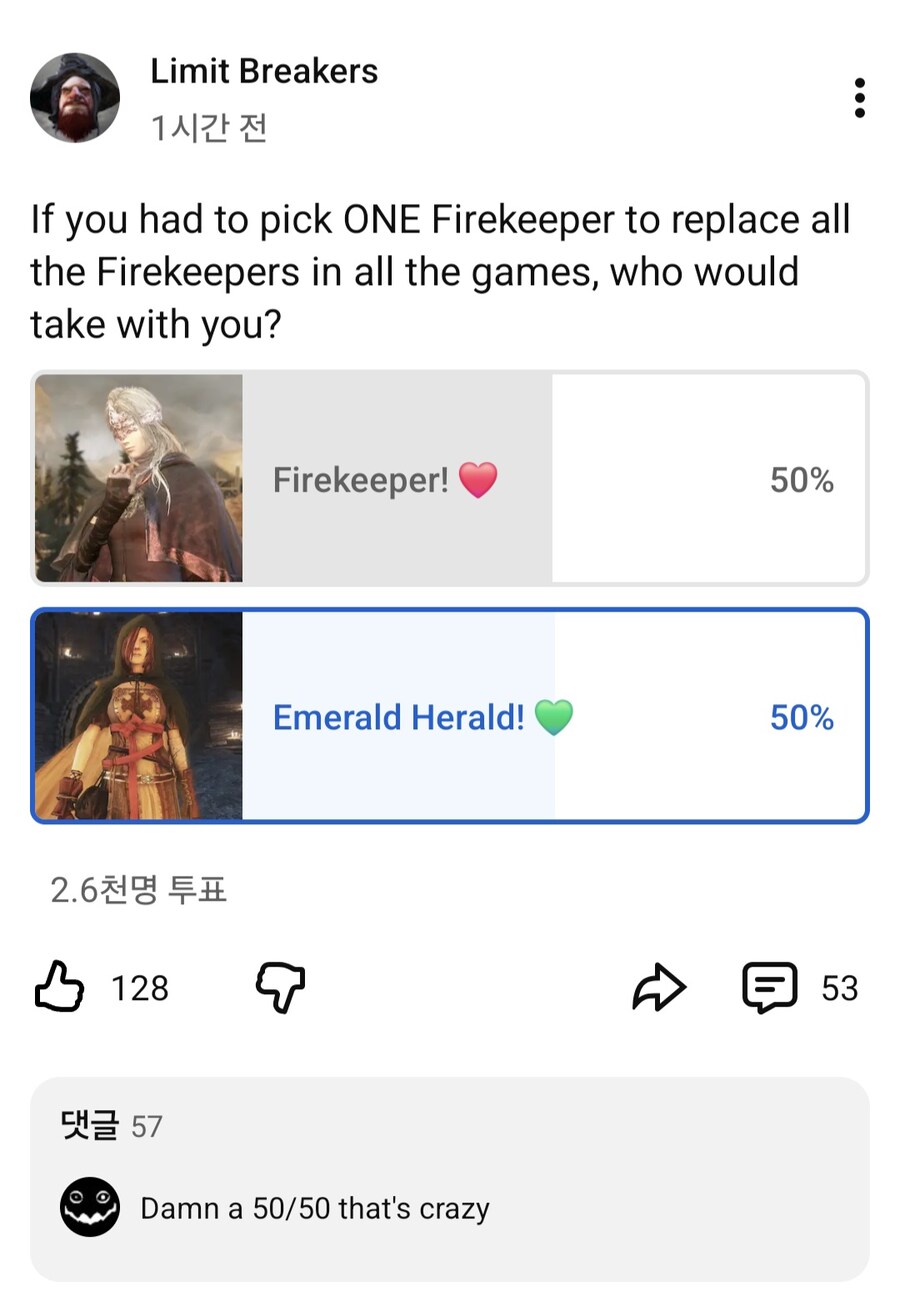The height and width of the screenshot is (1316, 900).
Task: Share this poll post
Action: point(659,988)
